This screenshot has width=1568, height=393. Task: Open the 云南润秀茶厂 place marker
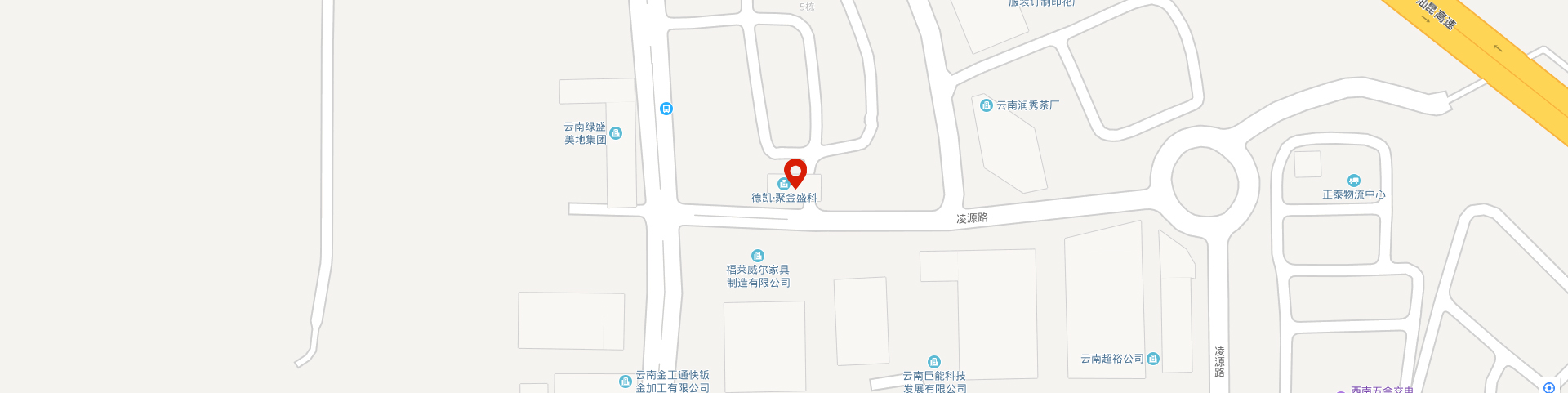click(x=987, y=105)
